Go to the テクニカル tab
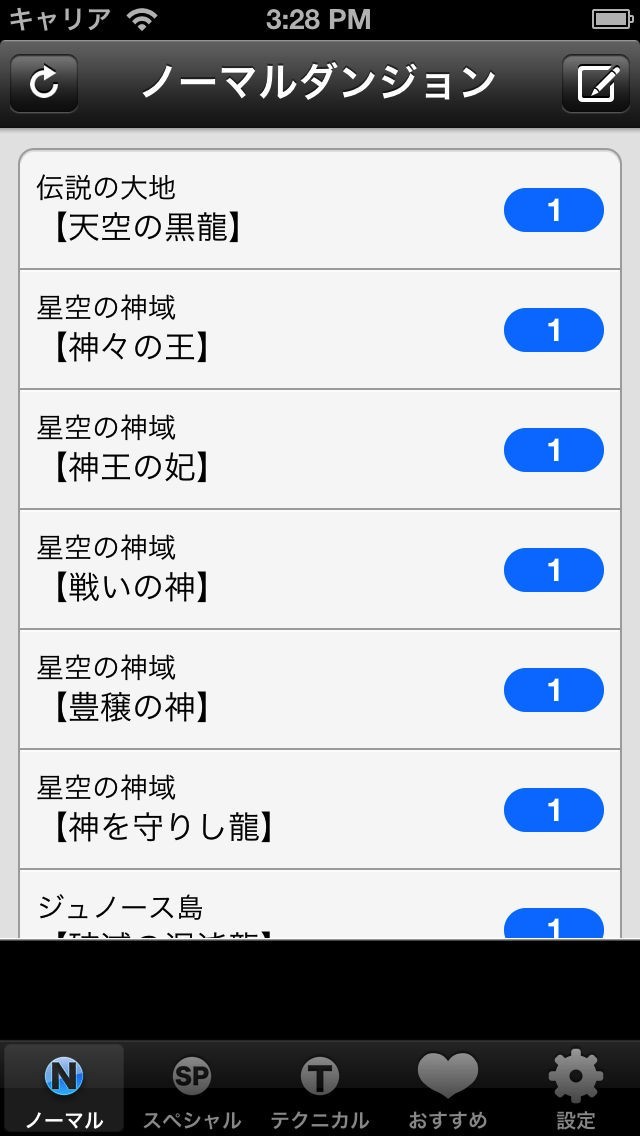Viewport: 640px width, 1136px height. [x=320, y=1090]
